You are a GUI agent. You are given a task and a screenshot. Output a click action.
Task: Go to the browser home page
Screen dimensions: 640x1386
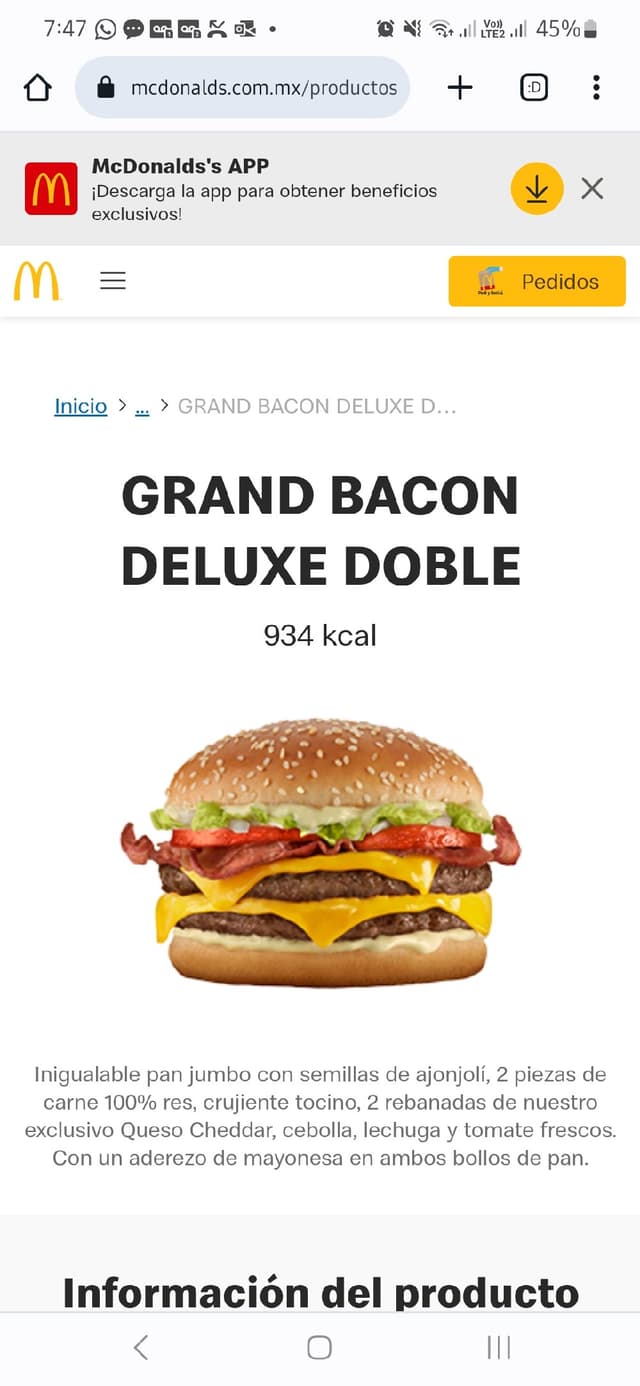tap(38, 88)
